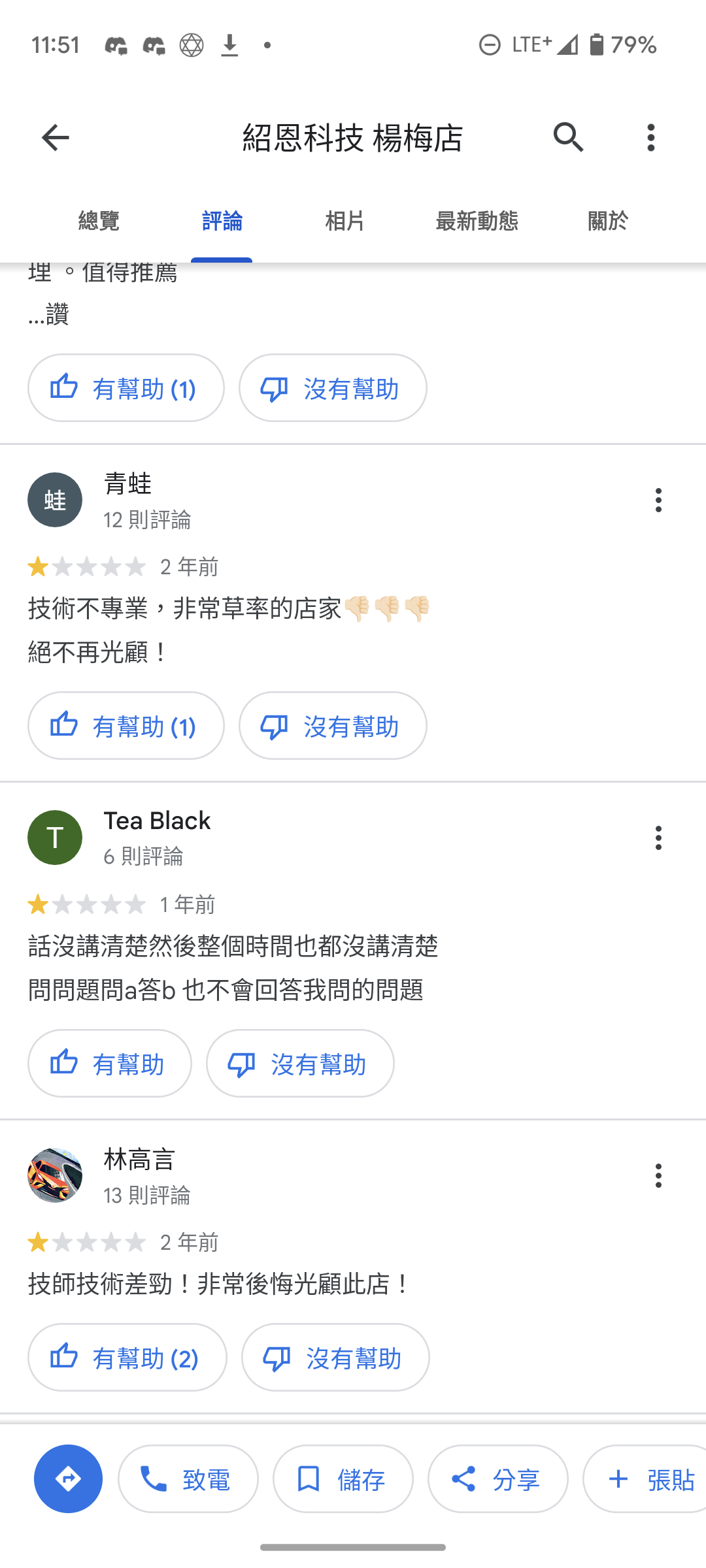Start directions with the blue button
This screenshot has height=1568, width=706.
(68, 1478)
